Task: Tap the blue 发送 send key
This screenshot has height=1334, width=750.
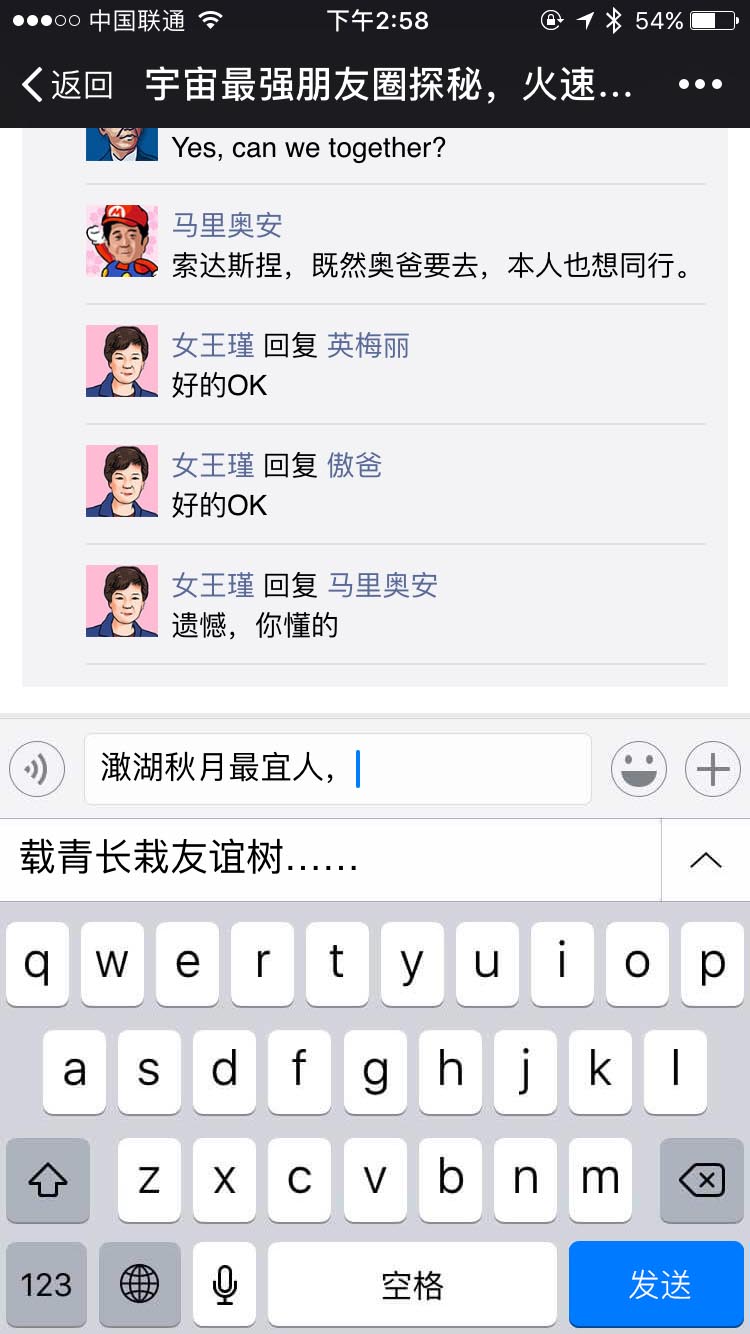Action: [656, 1284]
